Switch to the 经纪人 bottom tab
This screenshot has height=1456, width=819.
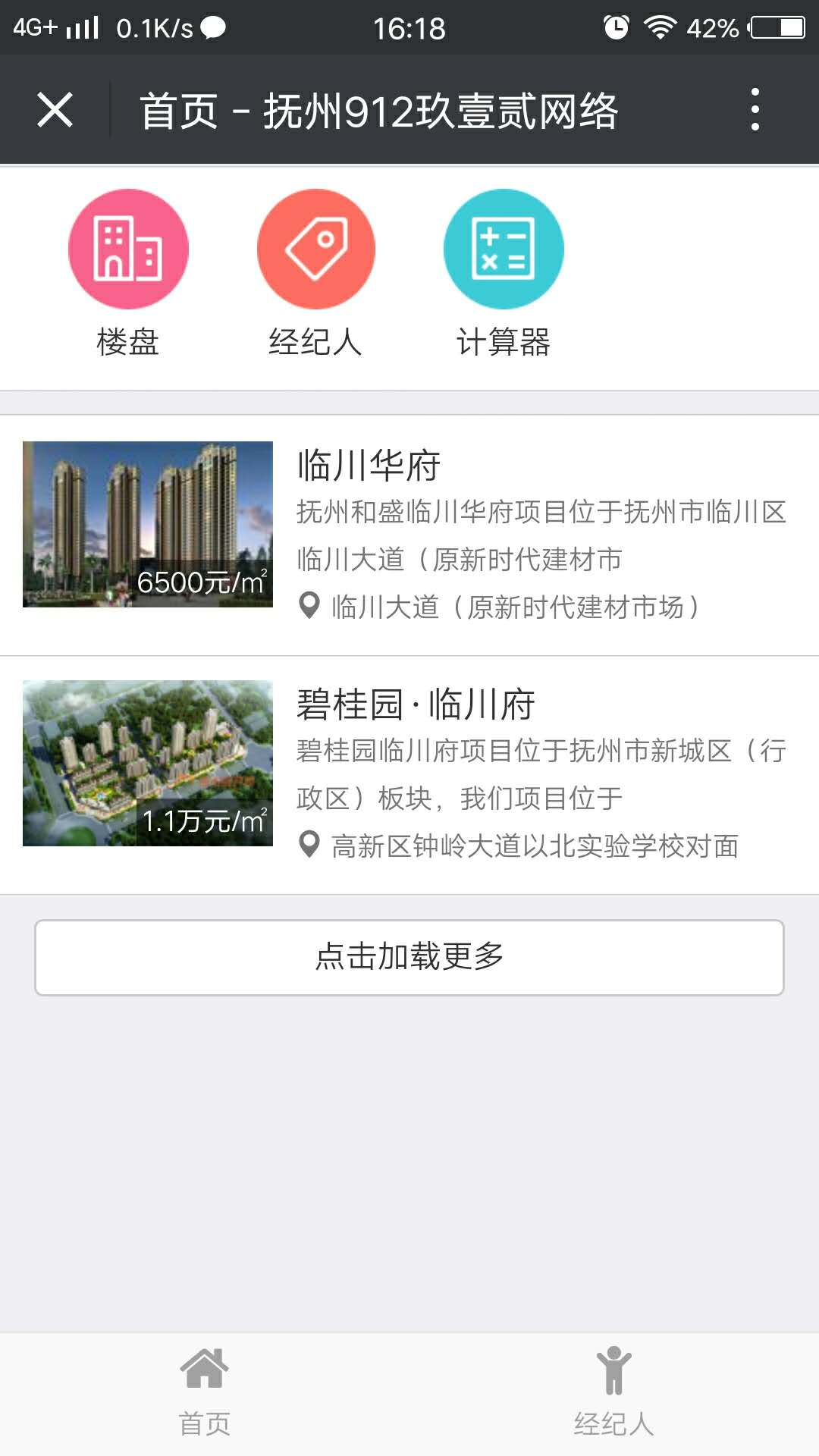[613, 1392]
